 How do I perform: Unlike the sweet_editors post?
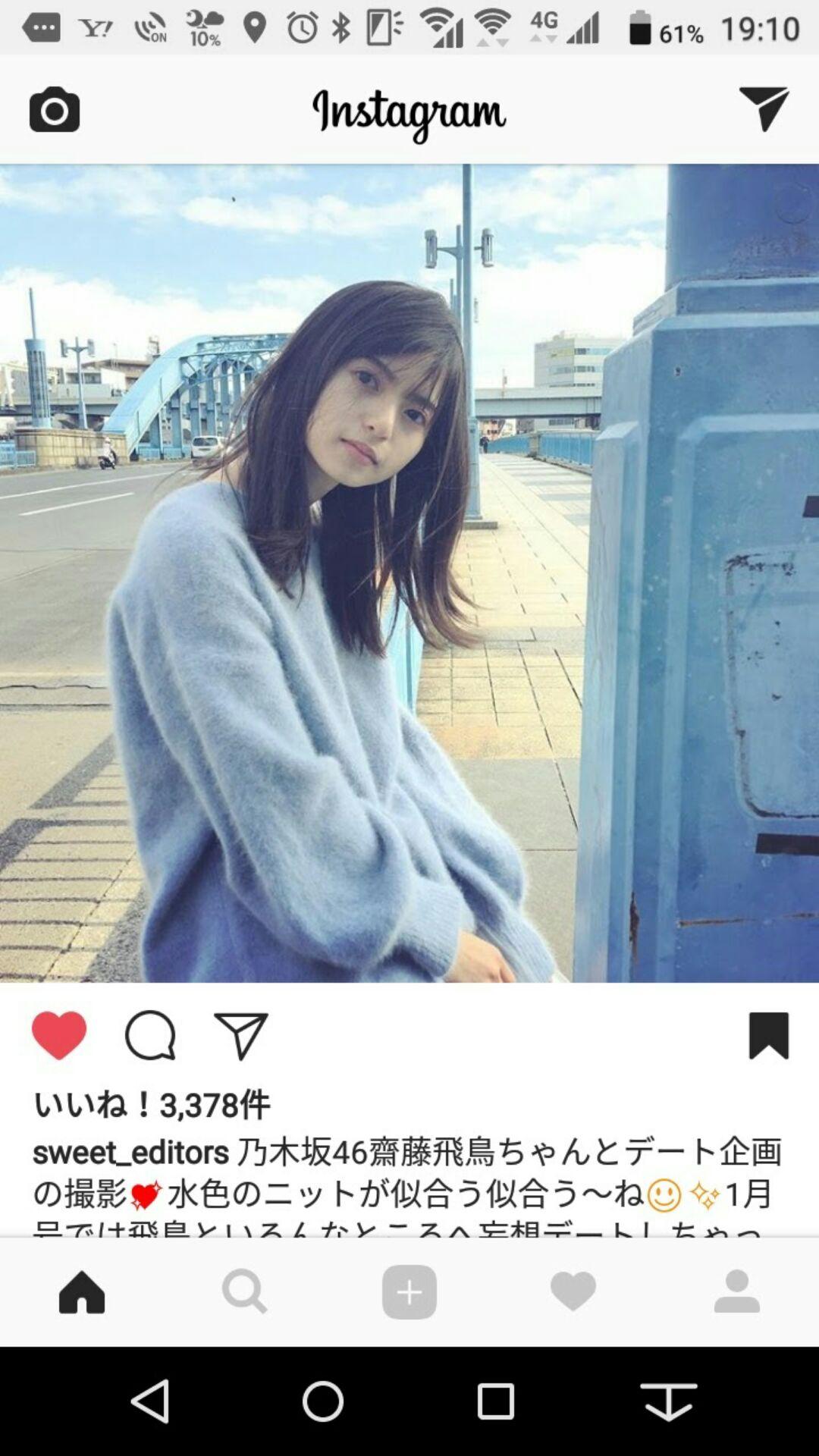click(x=59, y=1035)
